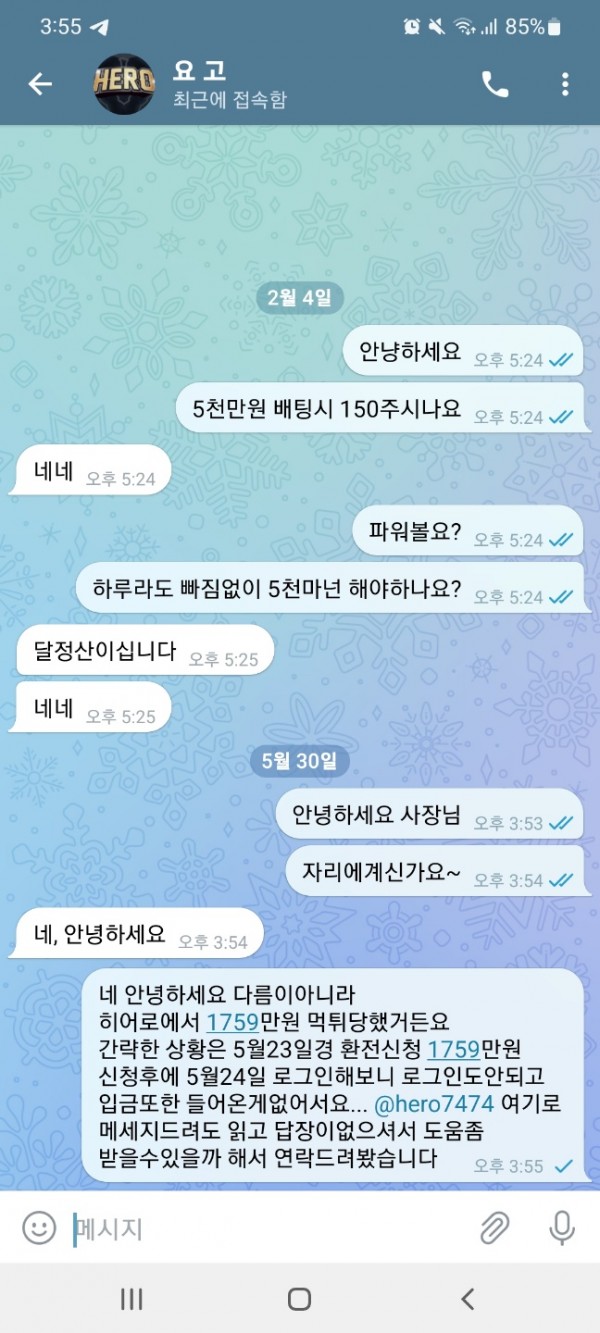Go back to the chat list

pyautogui.click(x=40, y=84)
